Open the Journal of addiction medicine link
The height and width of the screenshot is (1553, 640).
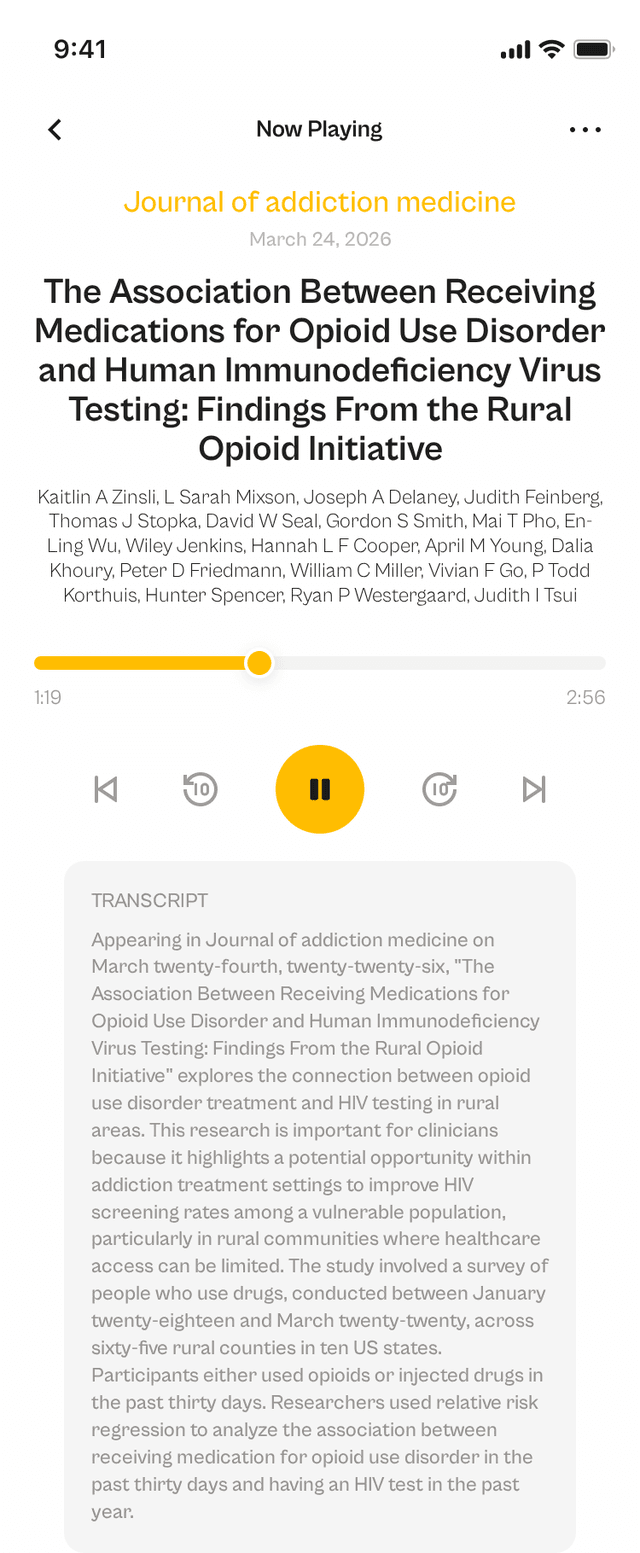[x=320, y=202]
